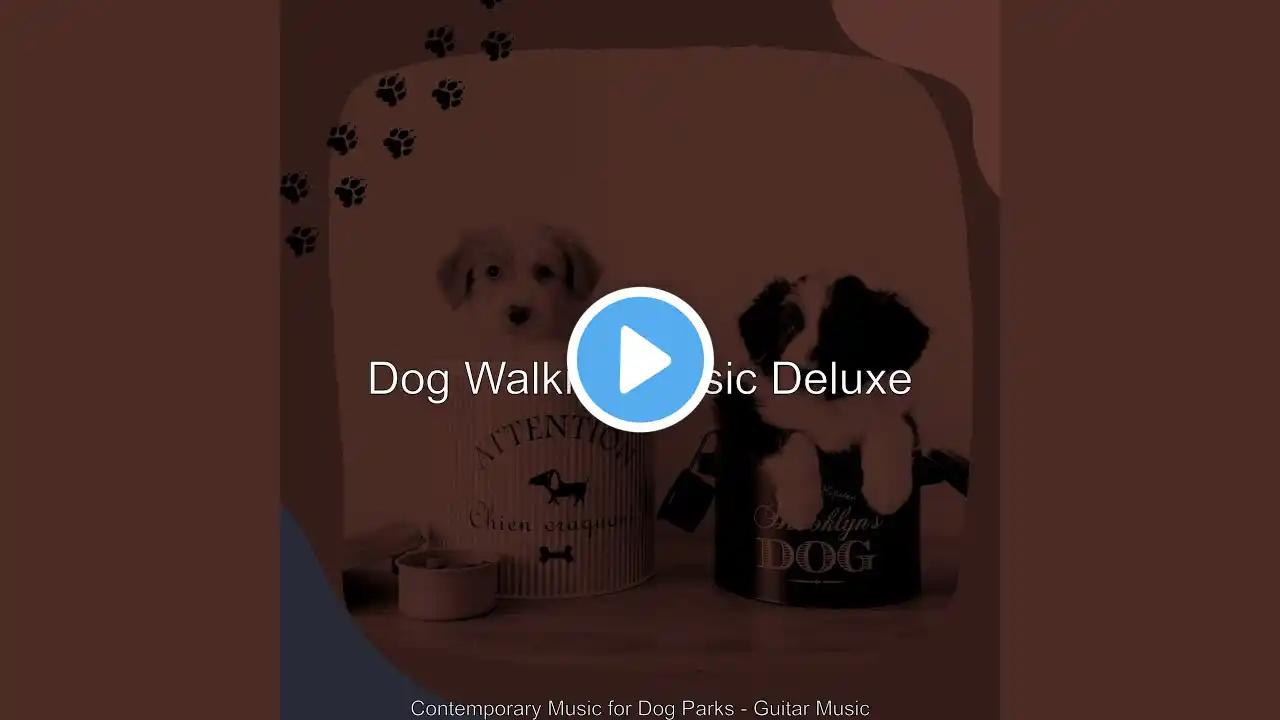Play the Dog Walking Music Deluxe video
Image resolution: width=1280 pixels, height=720 pixels.
[x=640, y=360]
